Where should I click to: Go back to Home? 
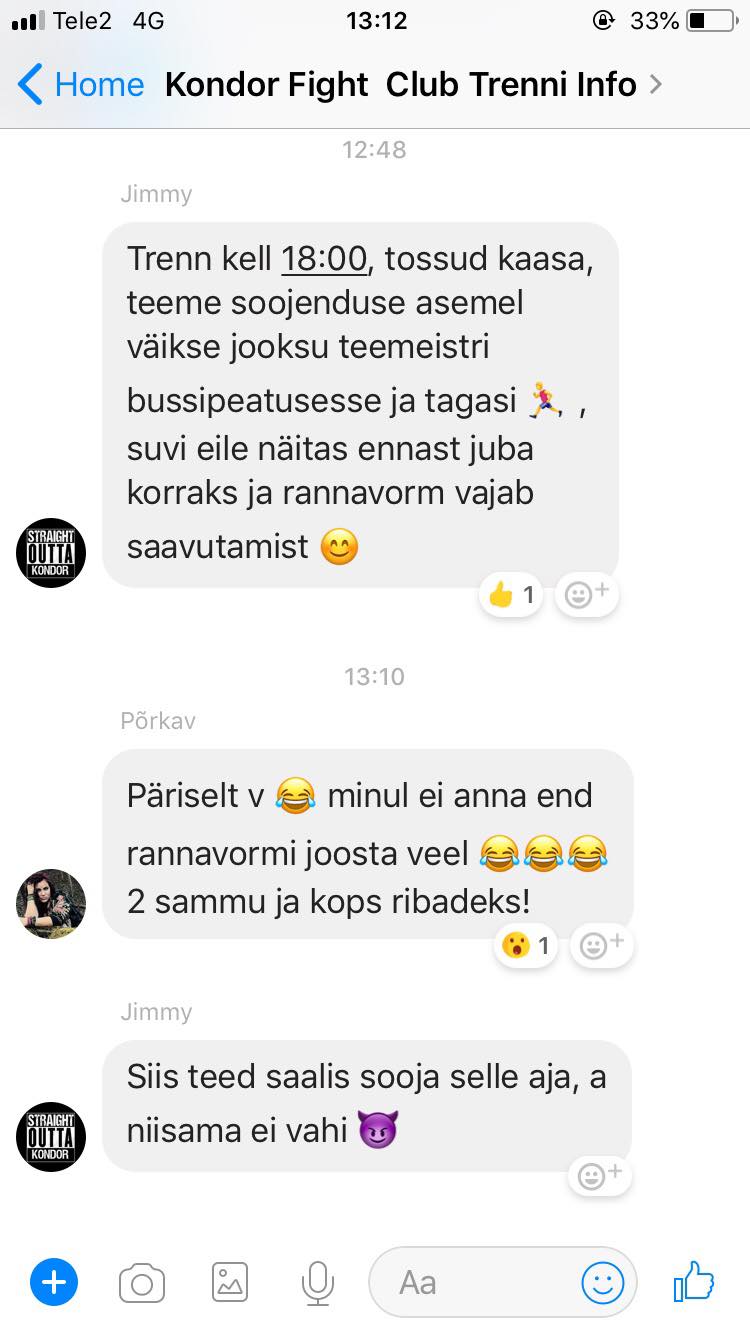[82, 85]
